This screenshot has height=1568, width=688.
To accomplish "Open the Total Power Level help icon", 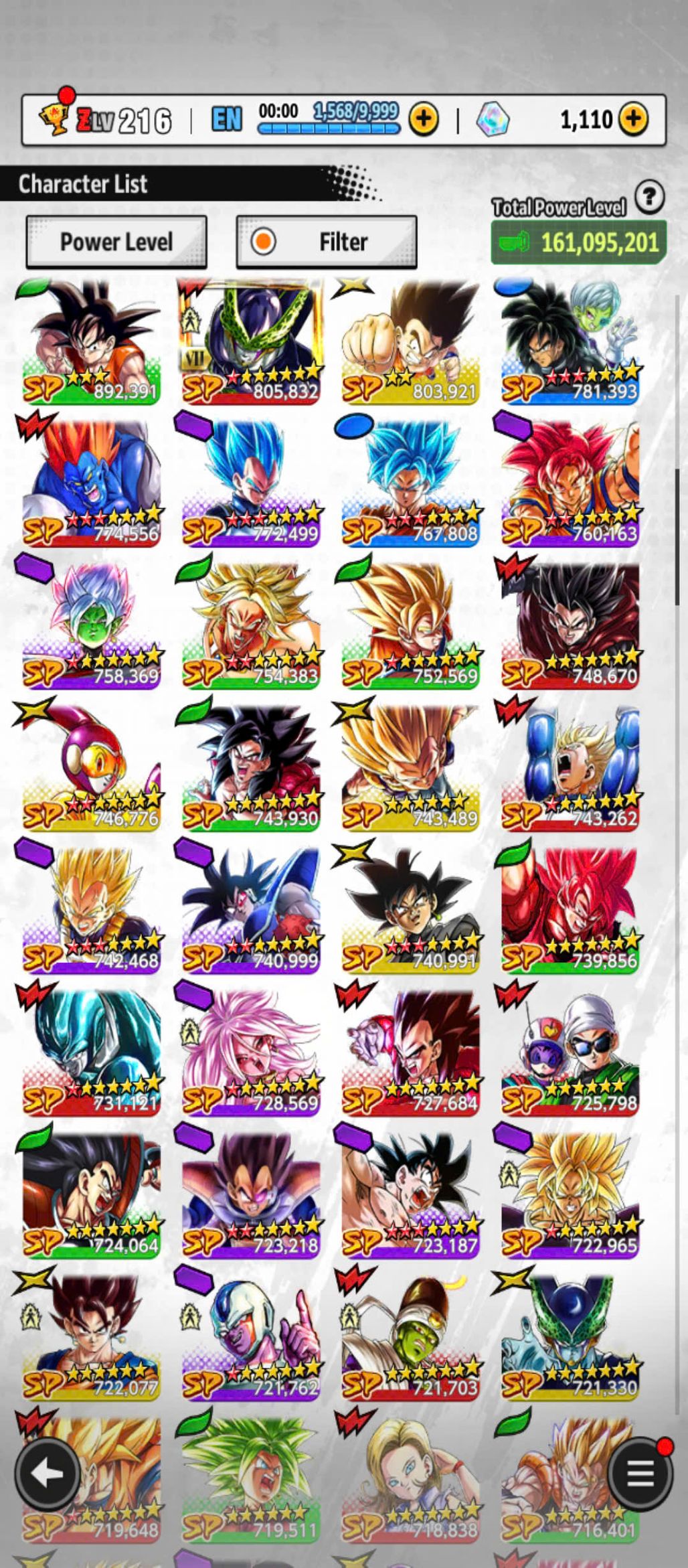I will 649,198.
